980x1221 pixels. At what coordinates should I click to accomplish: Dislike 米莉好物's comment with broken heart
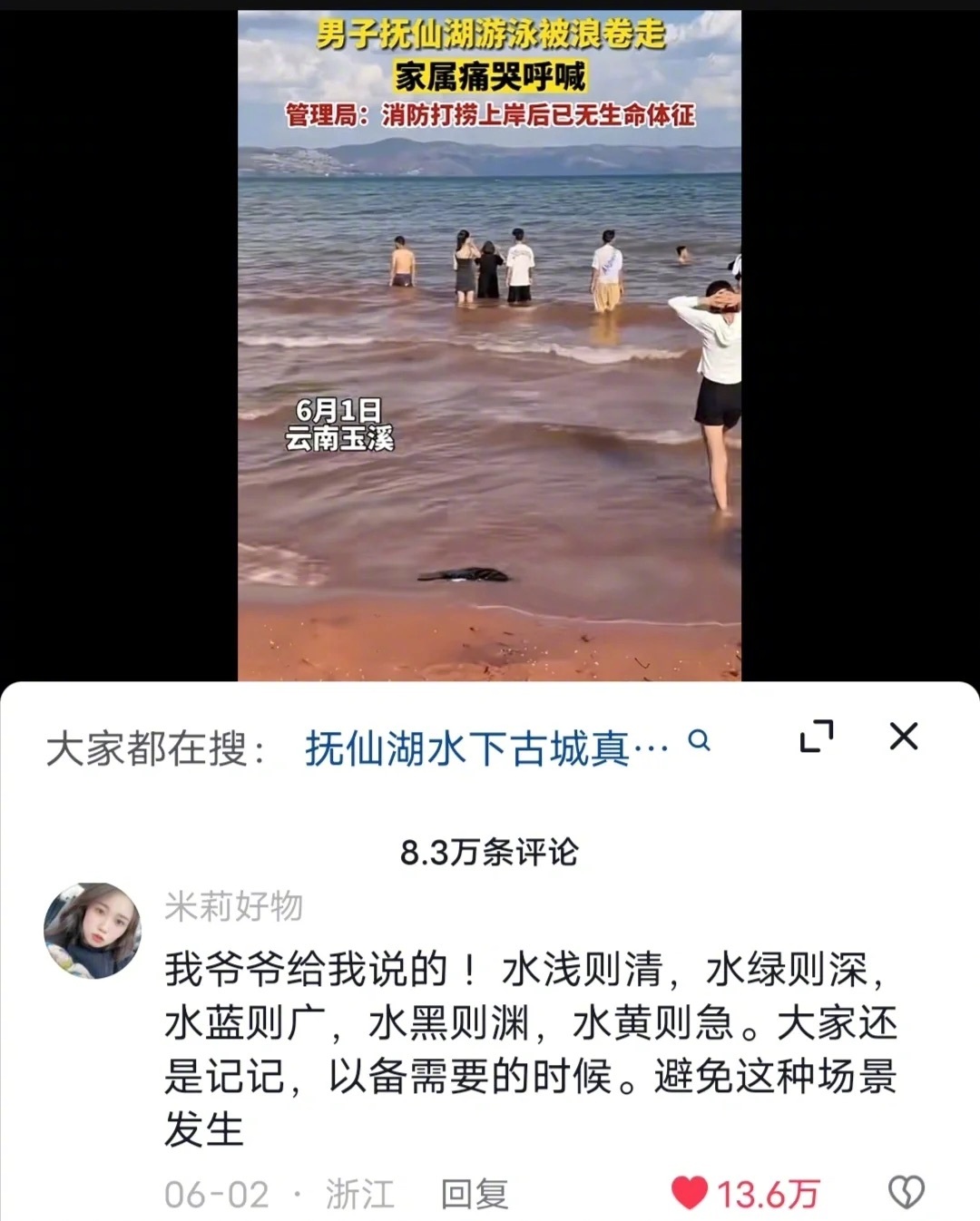905,1193
